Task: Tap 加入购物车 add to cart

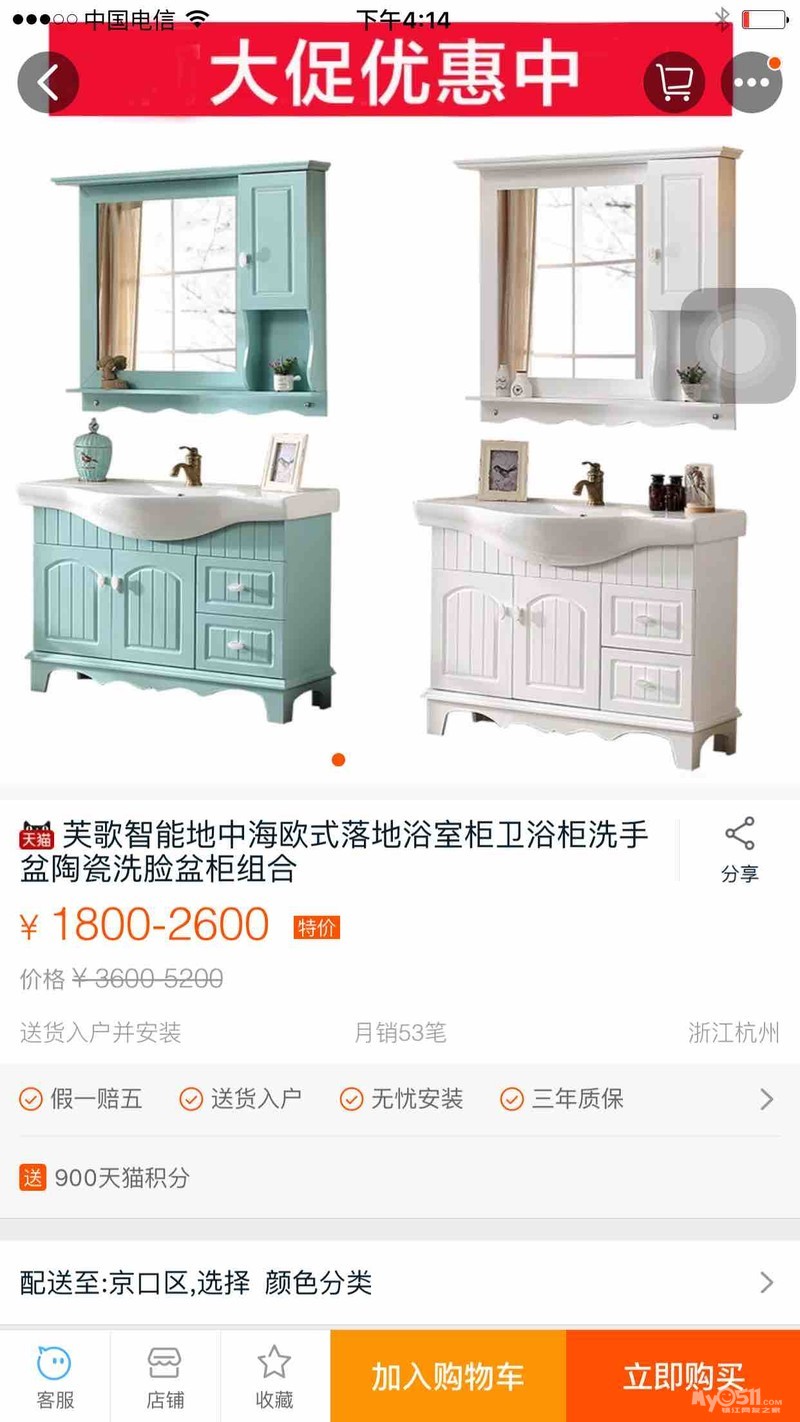Action: point(448,1376)
